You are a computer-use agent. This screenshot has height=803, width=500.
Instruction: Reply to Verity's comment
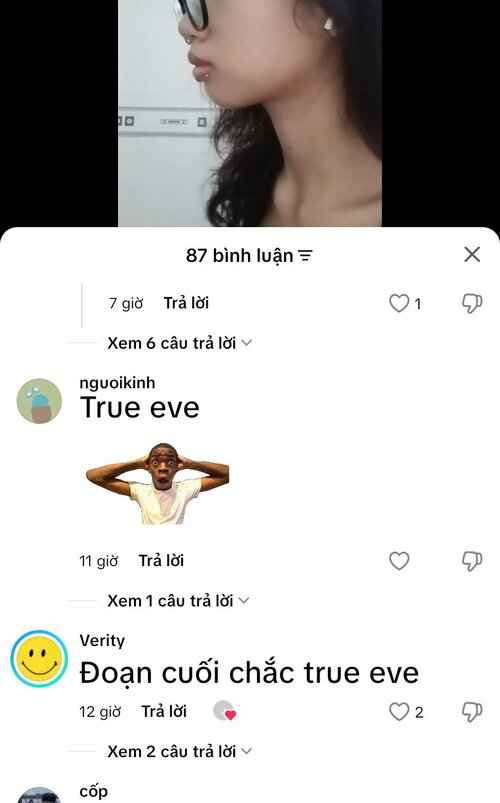[x=164, y=712]
